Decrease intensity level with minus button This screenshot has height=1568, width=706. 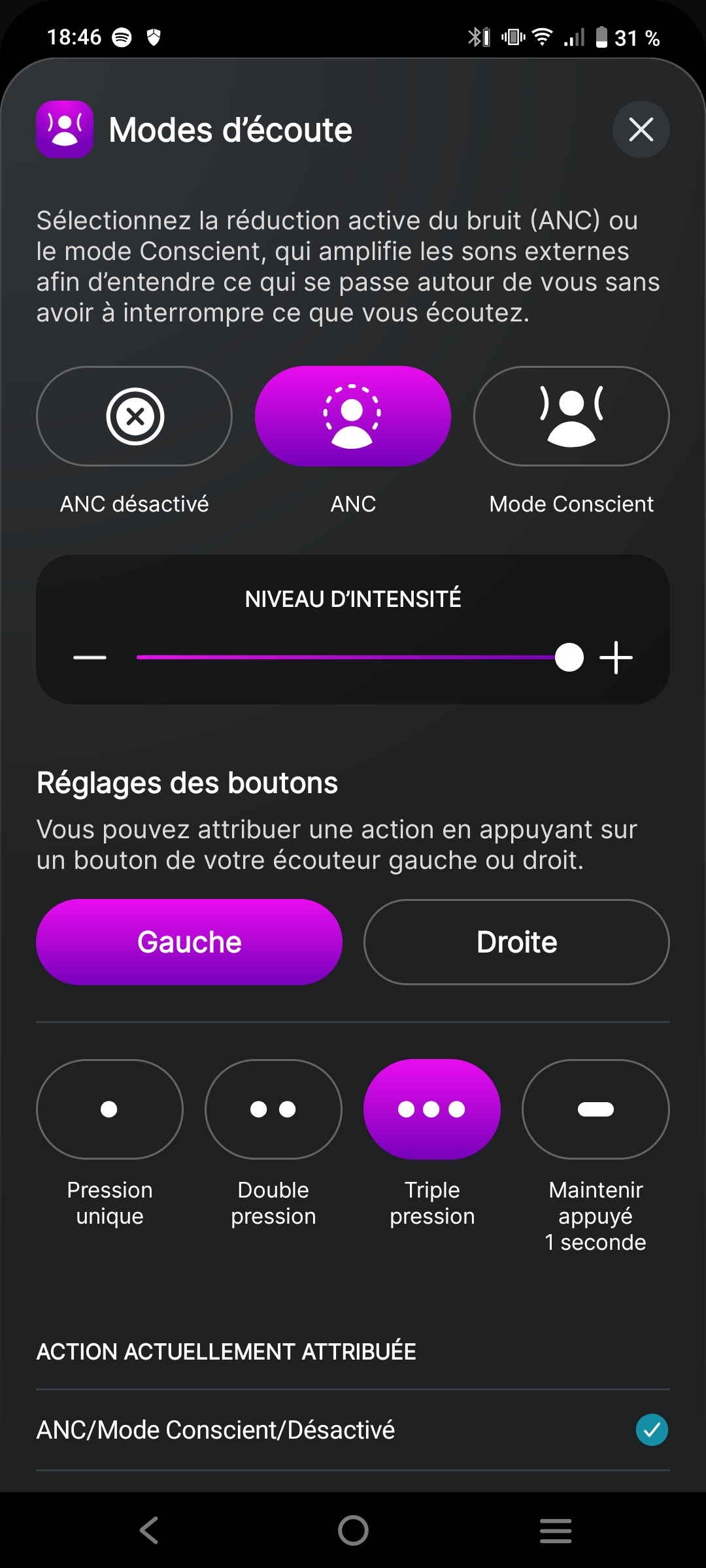click(x=90, y=657)
